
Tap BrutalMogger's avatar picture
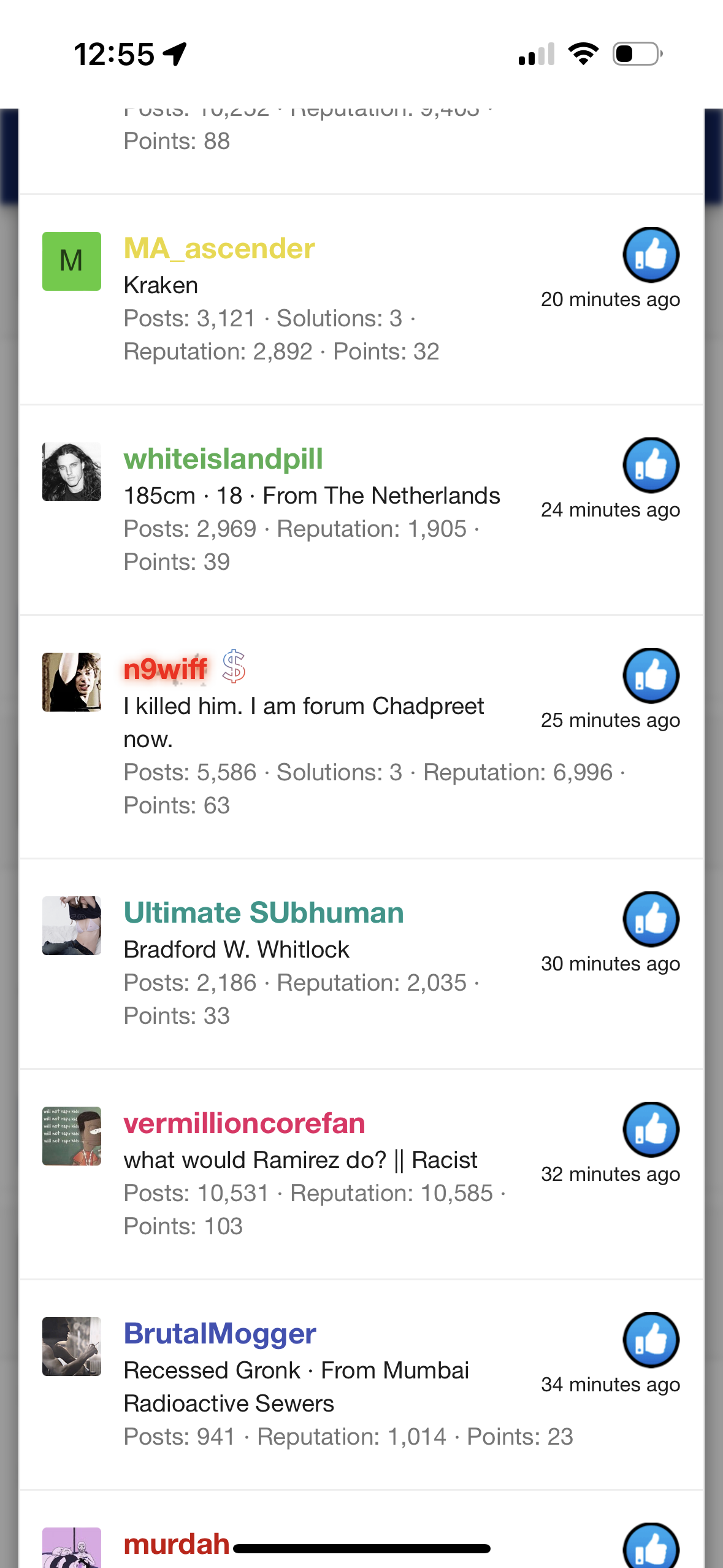tap(72, 1347)
